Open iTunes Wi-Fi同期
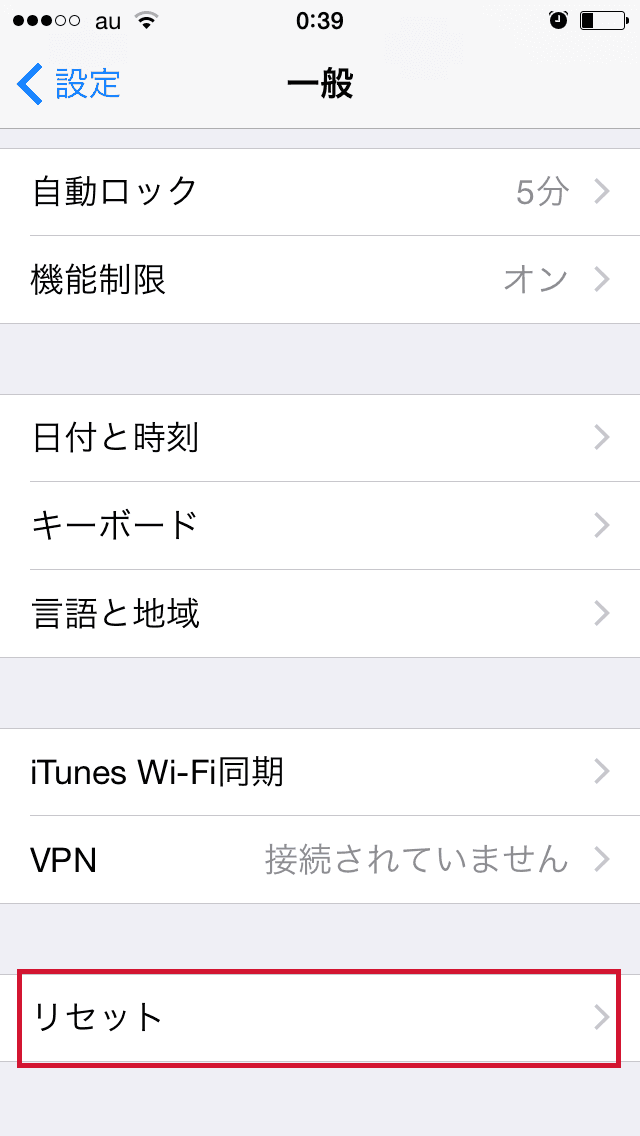 [x=320, y=772]
